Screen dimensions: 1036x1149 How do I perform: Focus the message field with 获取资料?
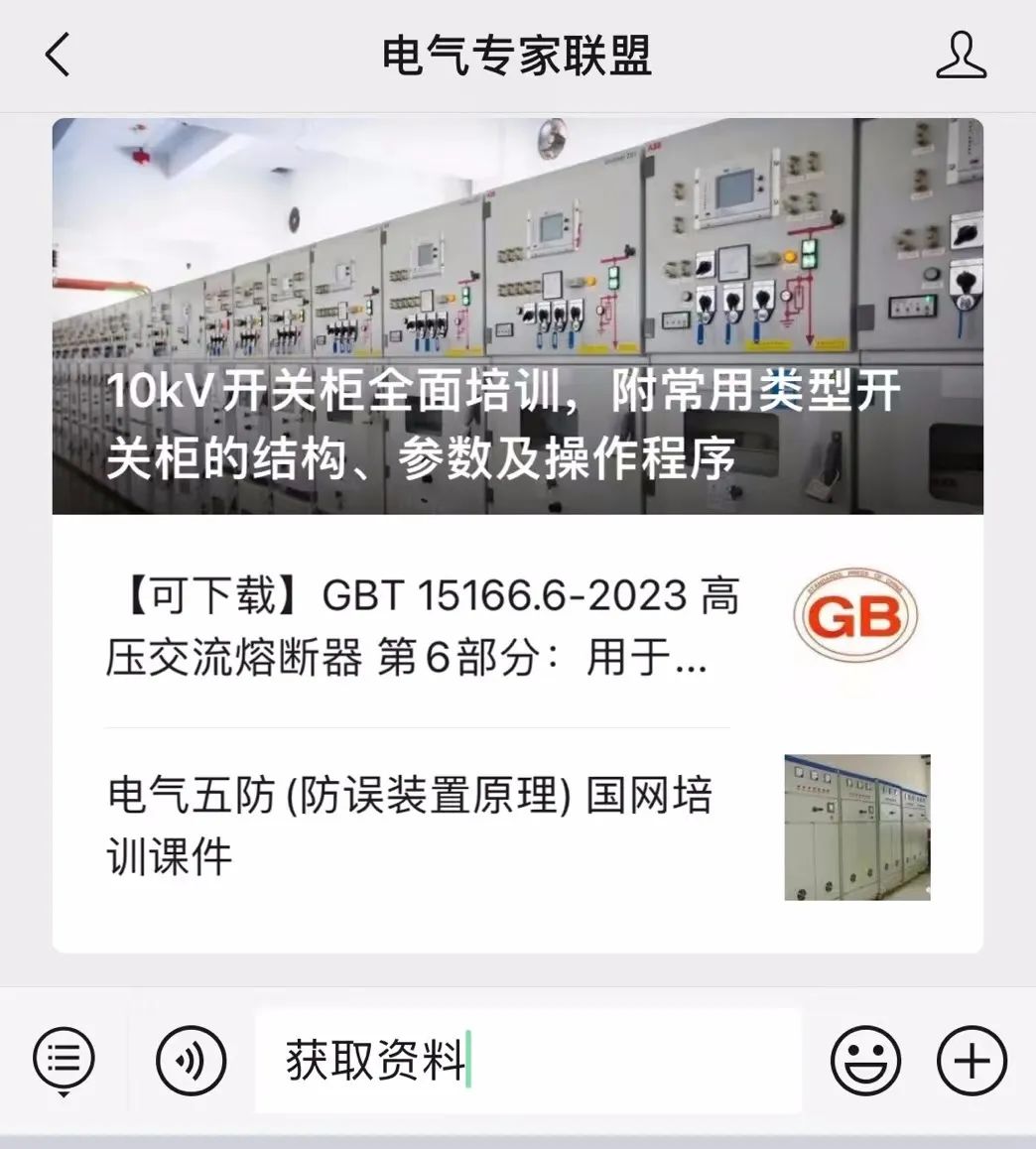coord(527,1060)
